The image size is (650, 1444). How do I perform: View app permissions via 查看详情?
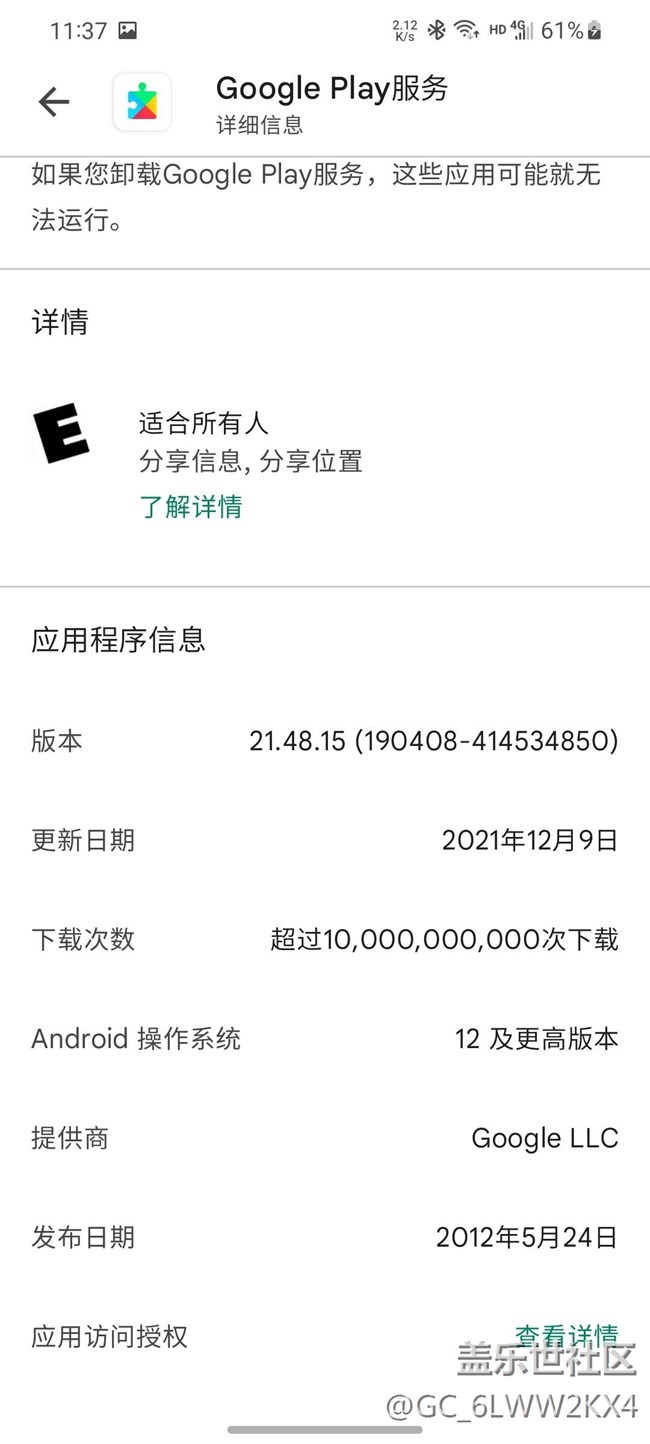point(566,1335)
